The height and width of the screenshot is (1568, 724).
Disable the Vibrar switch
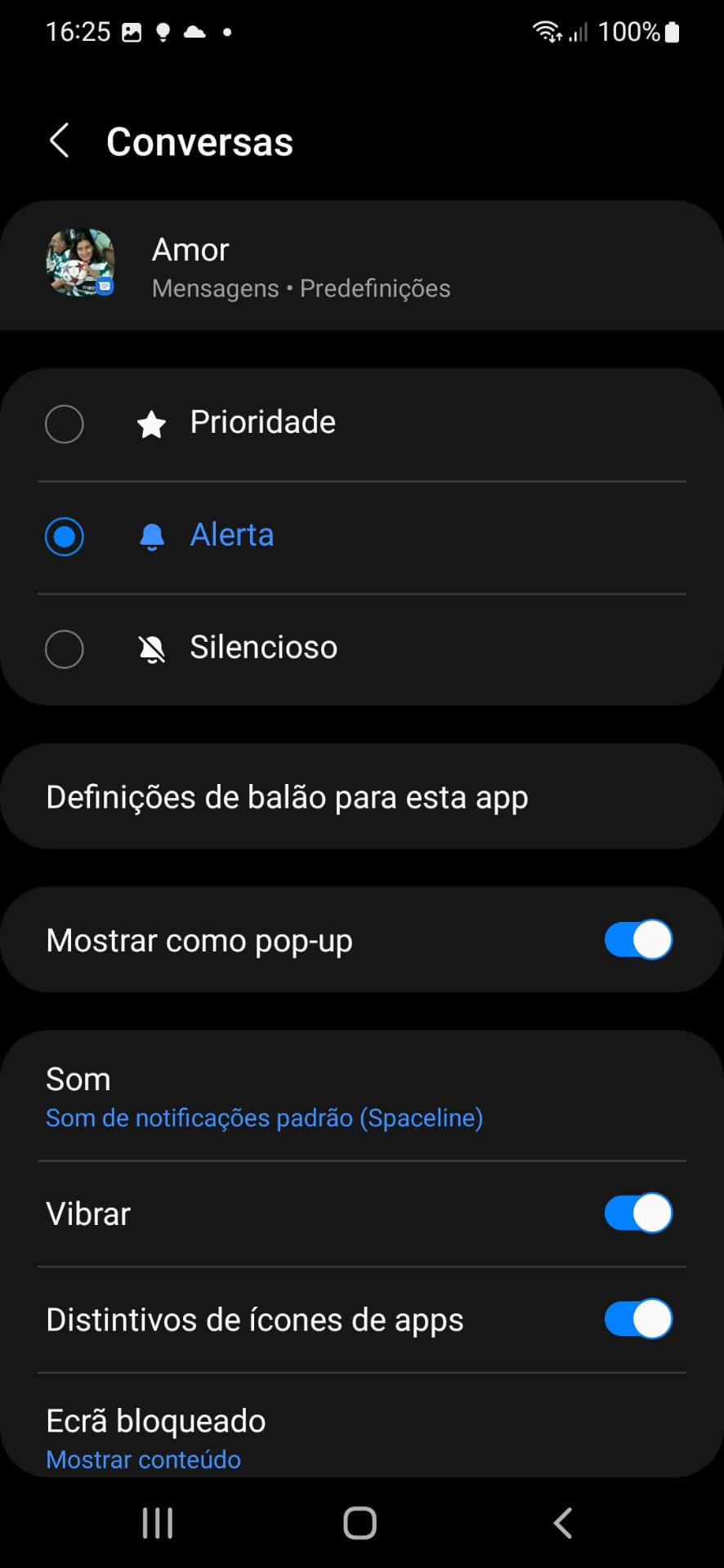point(638,1214)
